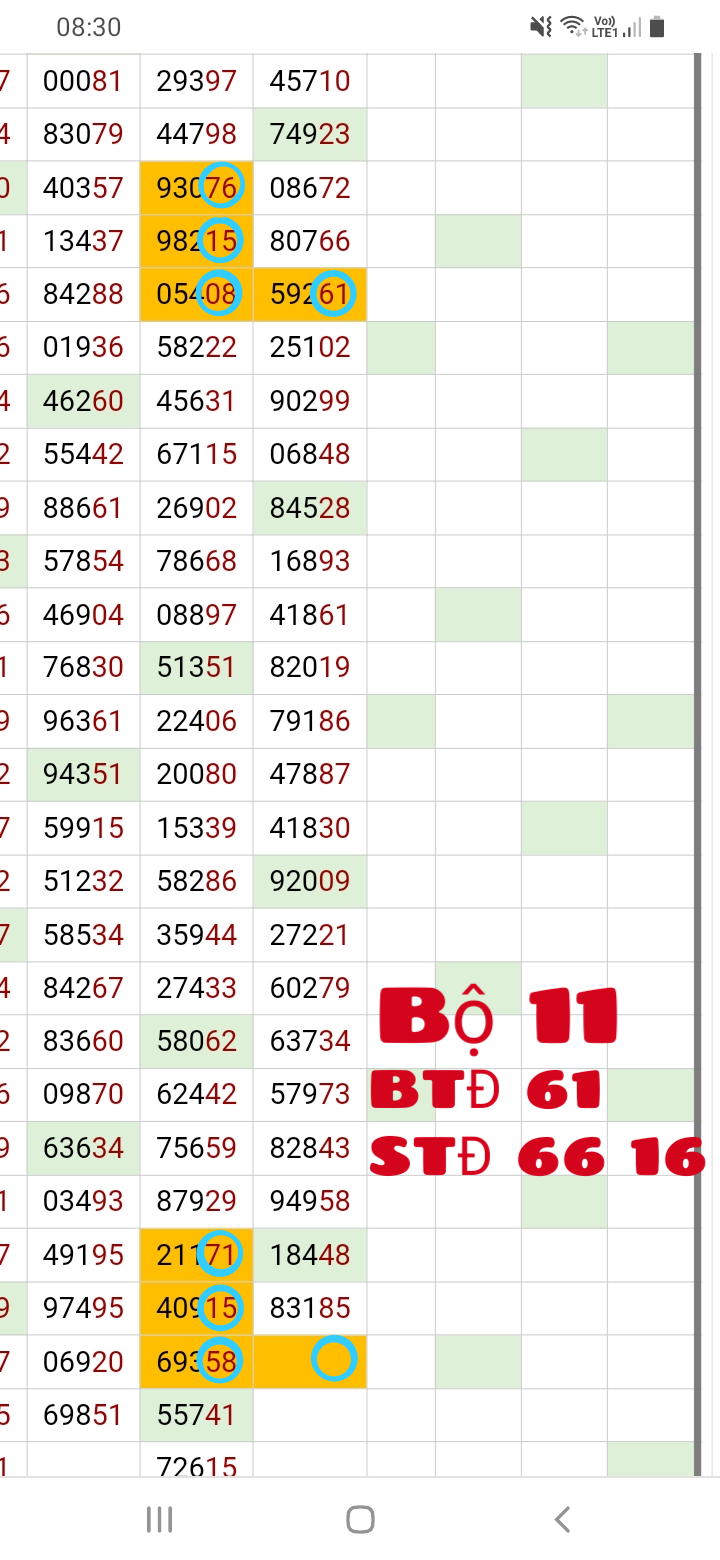Go back with the navigation bar arrow

pos(562,1520)
